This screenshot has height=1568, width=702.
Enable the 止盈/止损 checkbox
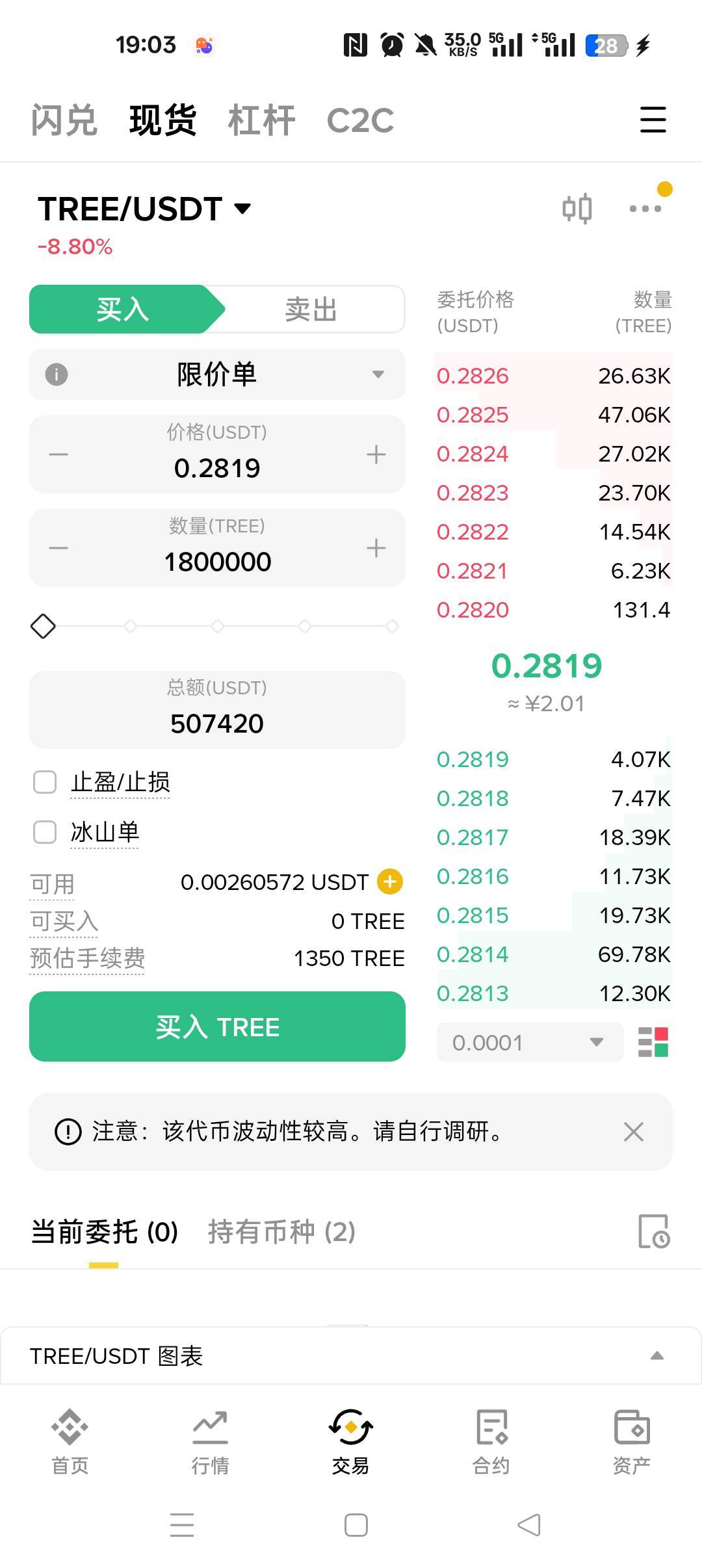point(45,782)
